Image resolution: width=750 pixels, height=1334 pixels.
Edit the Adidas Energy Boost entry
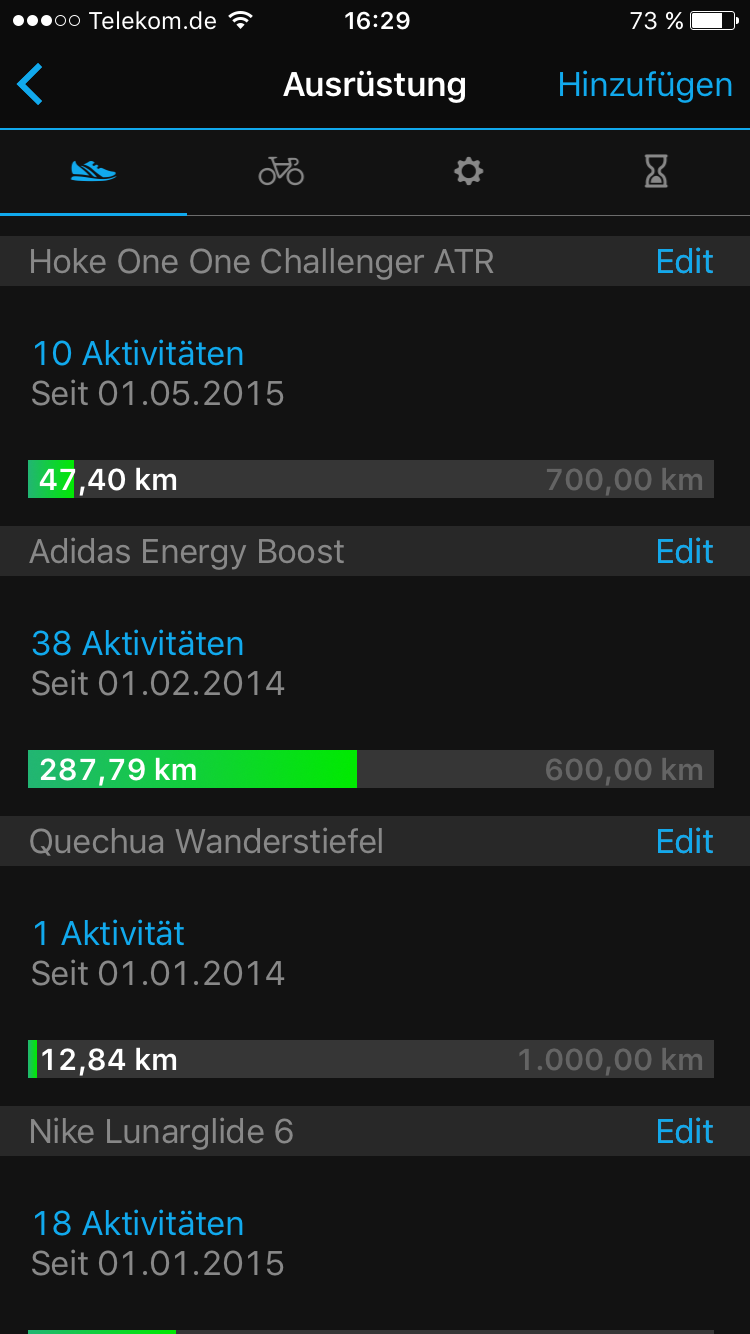(684, 552)
